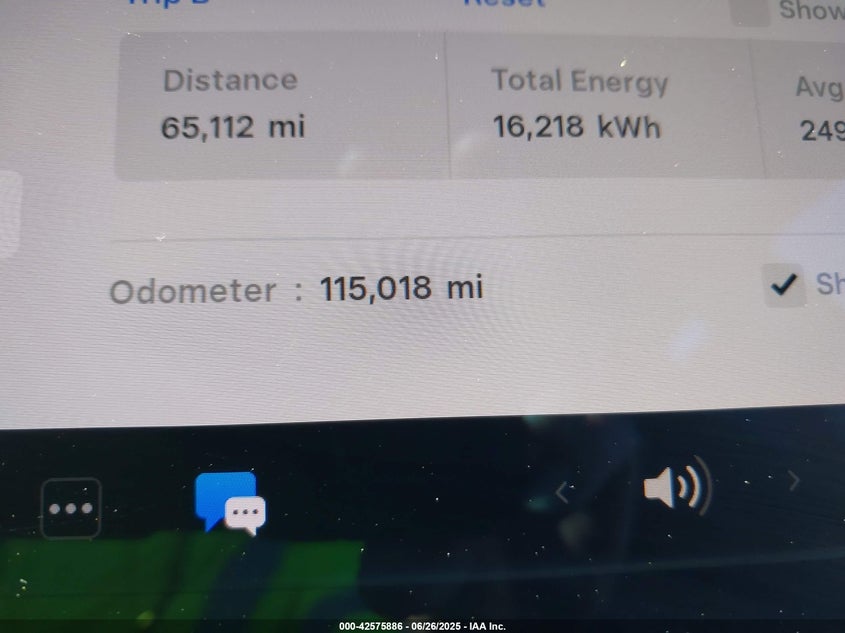
Task: Decrease volume with the left arrow
Action: [562, 491]
